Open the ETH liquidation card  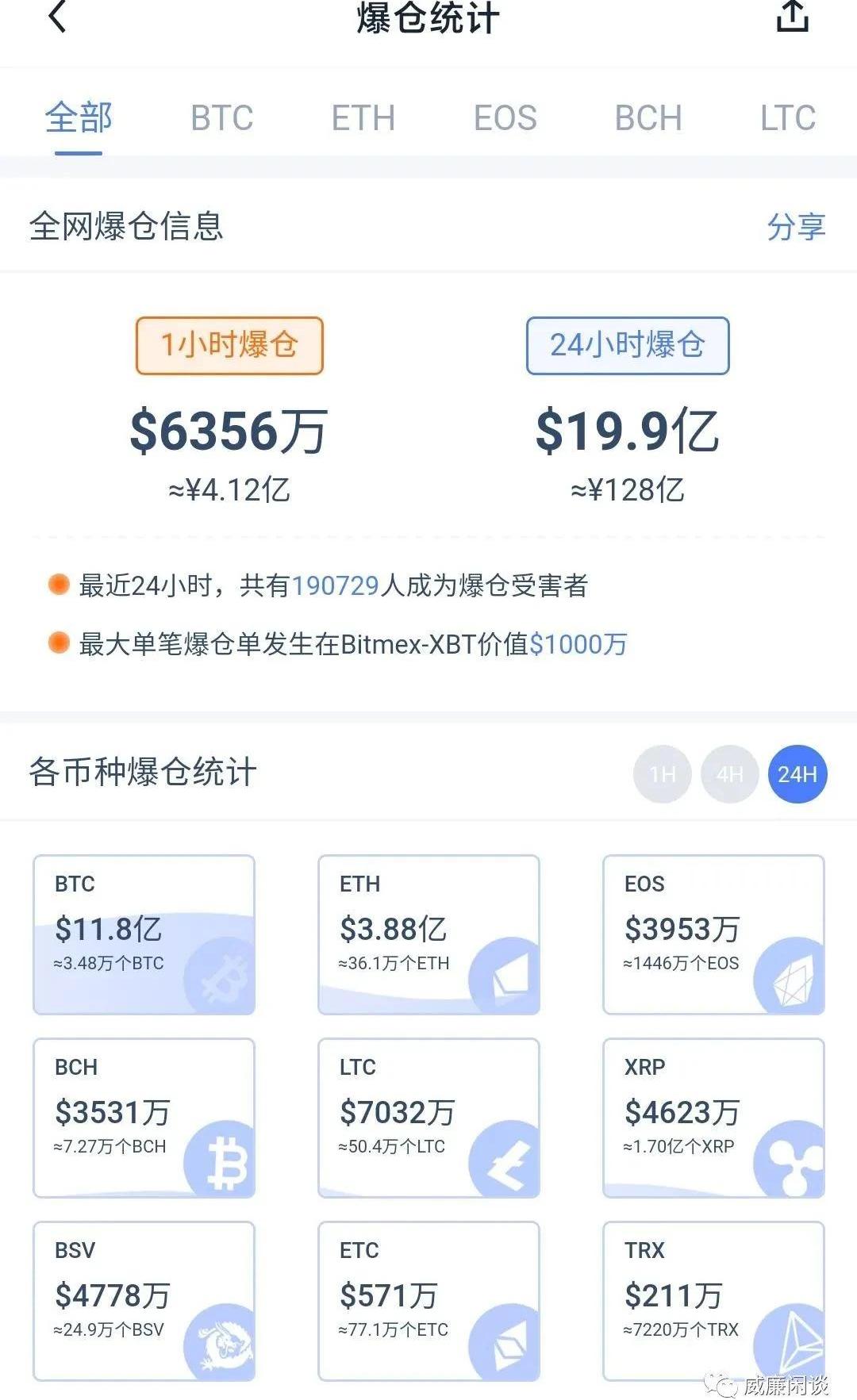pos(428,934)
